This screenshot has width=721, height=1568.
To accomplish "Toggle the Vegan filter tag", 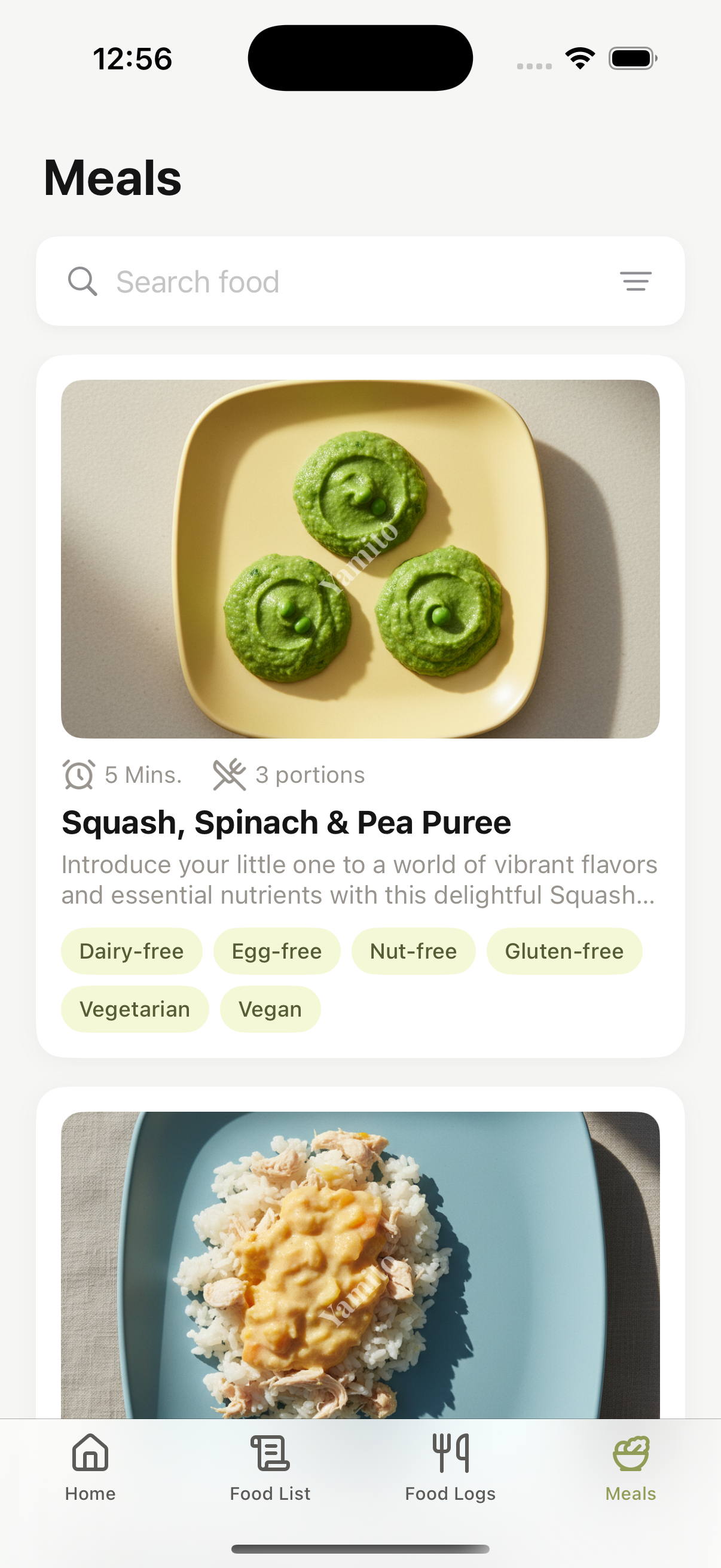I will pyautogui.click(x=270, y=1009).
